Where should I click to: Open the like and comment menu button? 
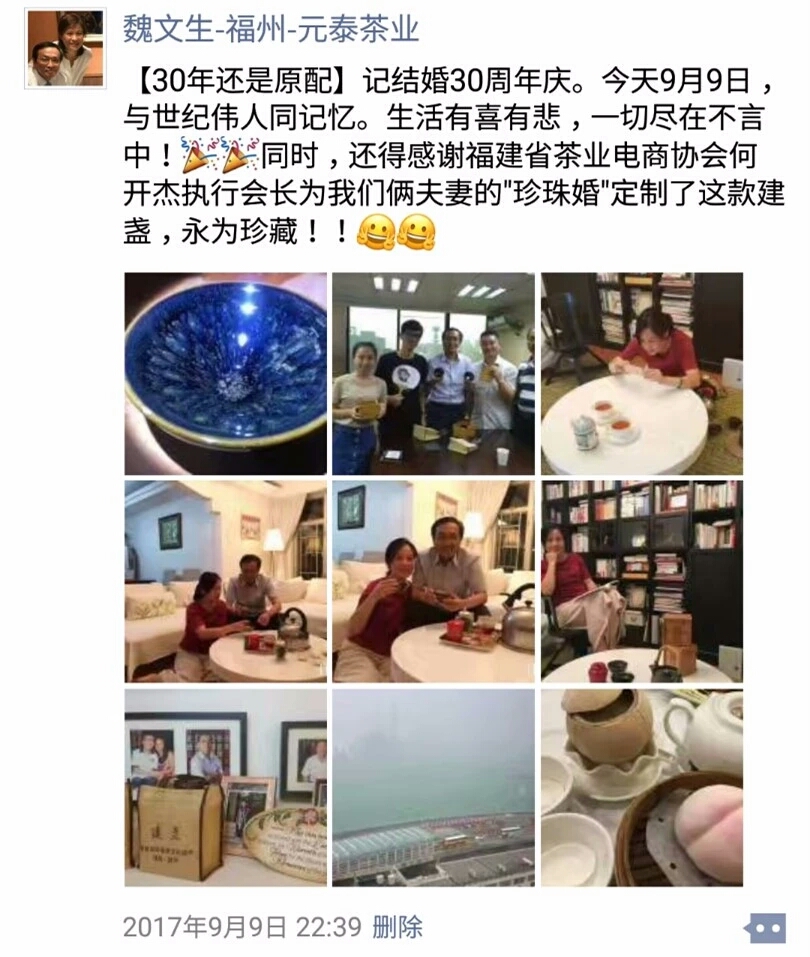point(766,928)
